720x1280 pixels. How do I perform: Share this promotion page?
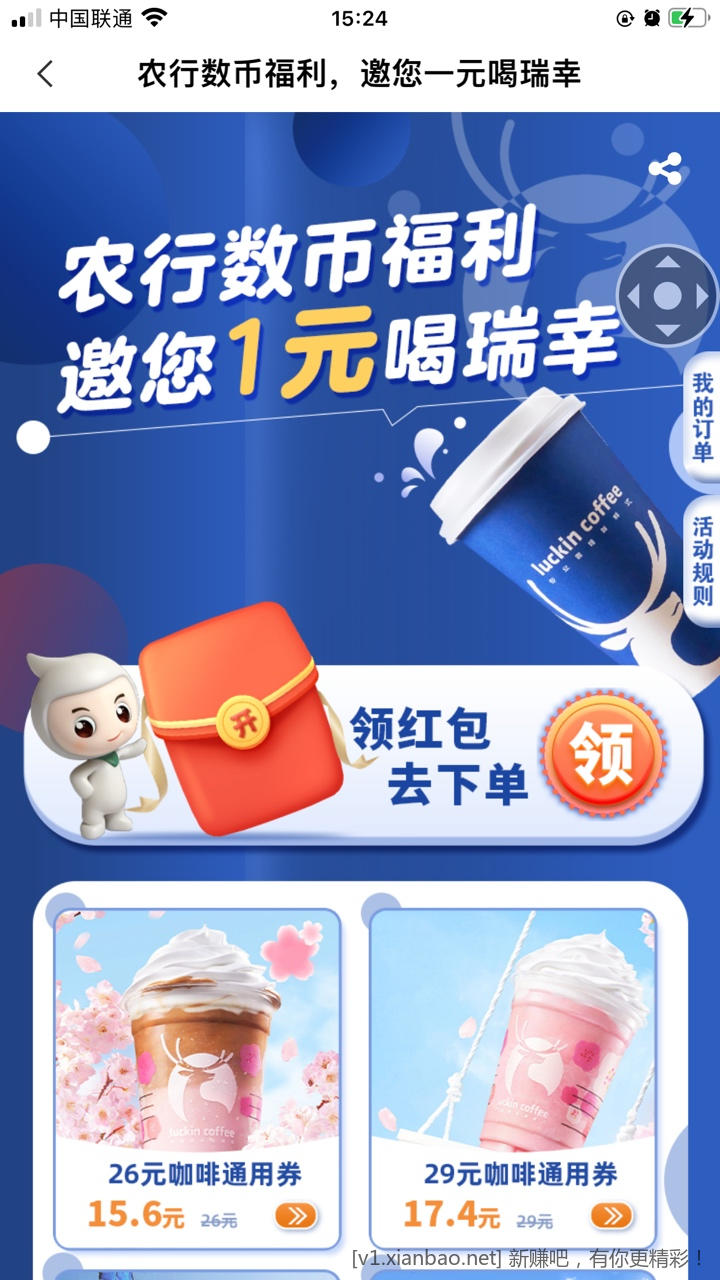pyautogui.click(x=665, y=168)
